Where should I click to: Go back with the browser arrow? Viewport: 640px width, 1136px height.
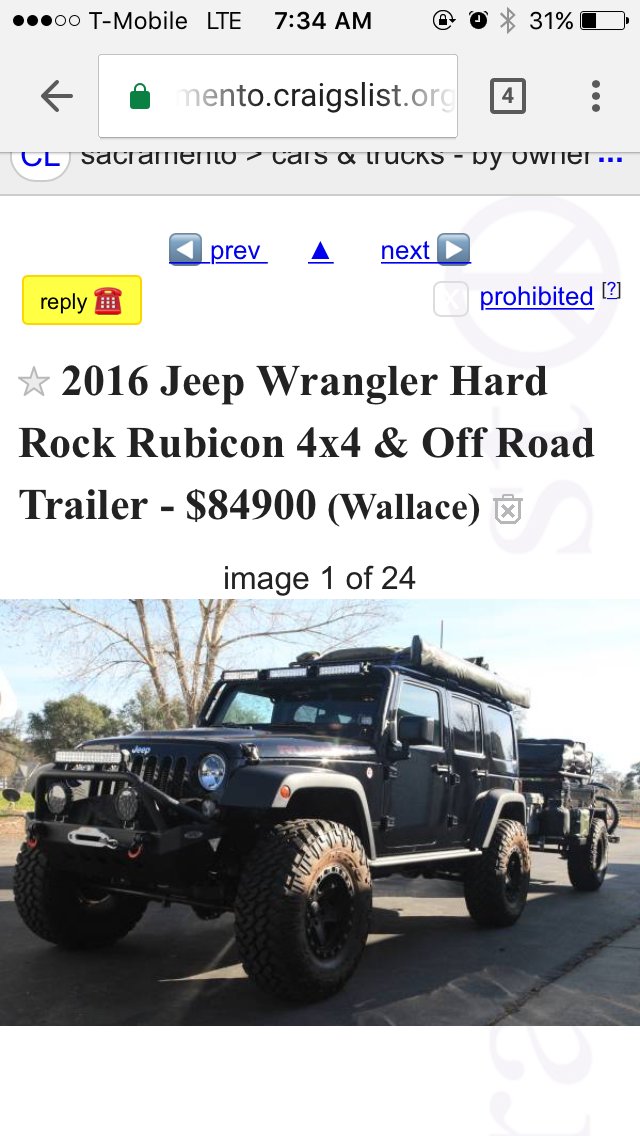click(57, 96)
